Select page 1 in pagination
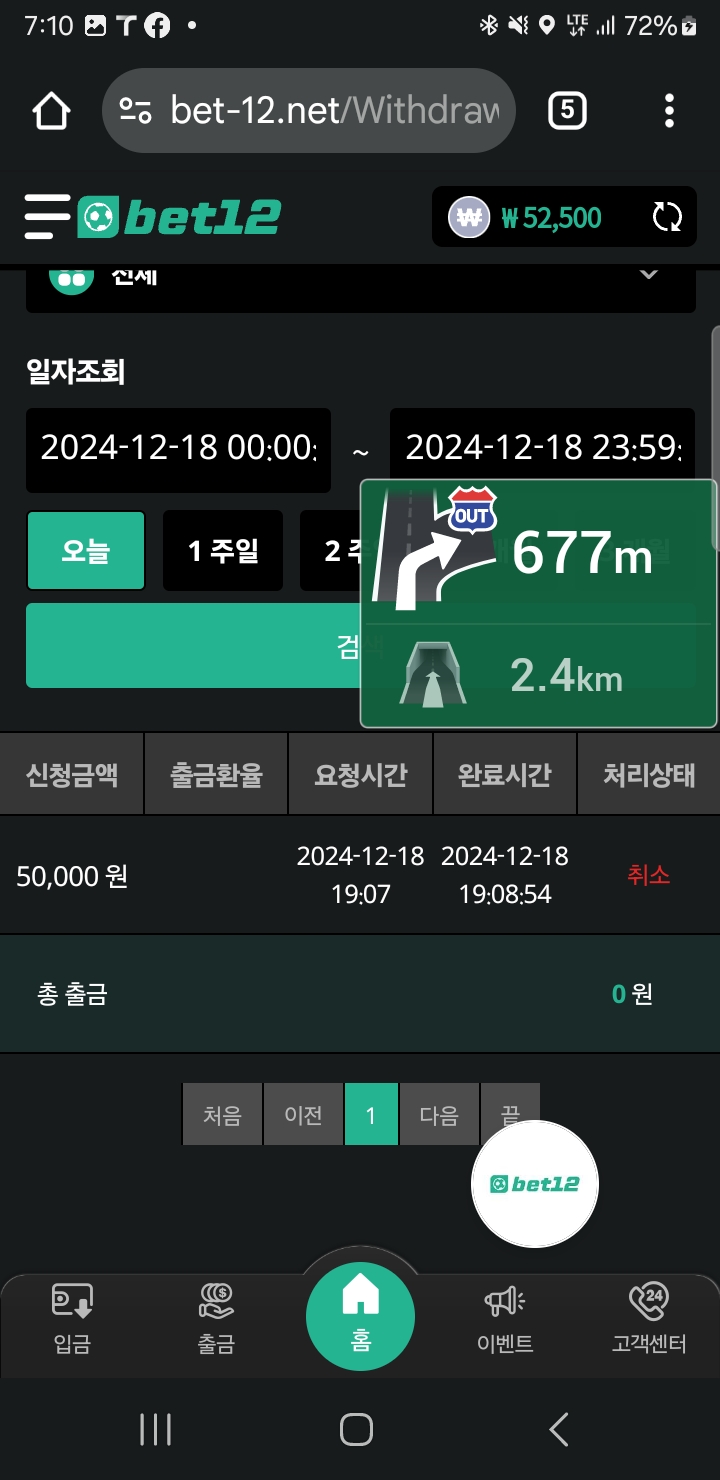The width and height of the screenshot is (720, 1480). click(x=371, y=1114)
